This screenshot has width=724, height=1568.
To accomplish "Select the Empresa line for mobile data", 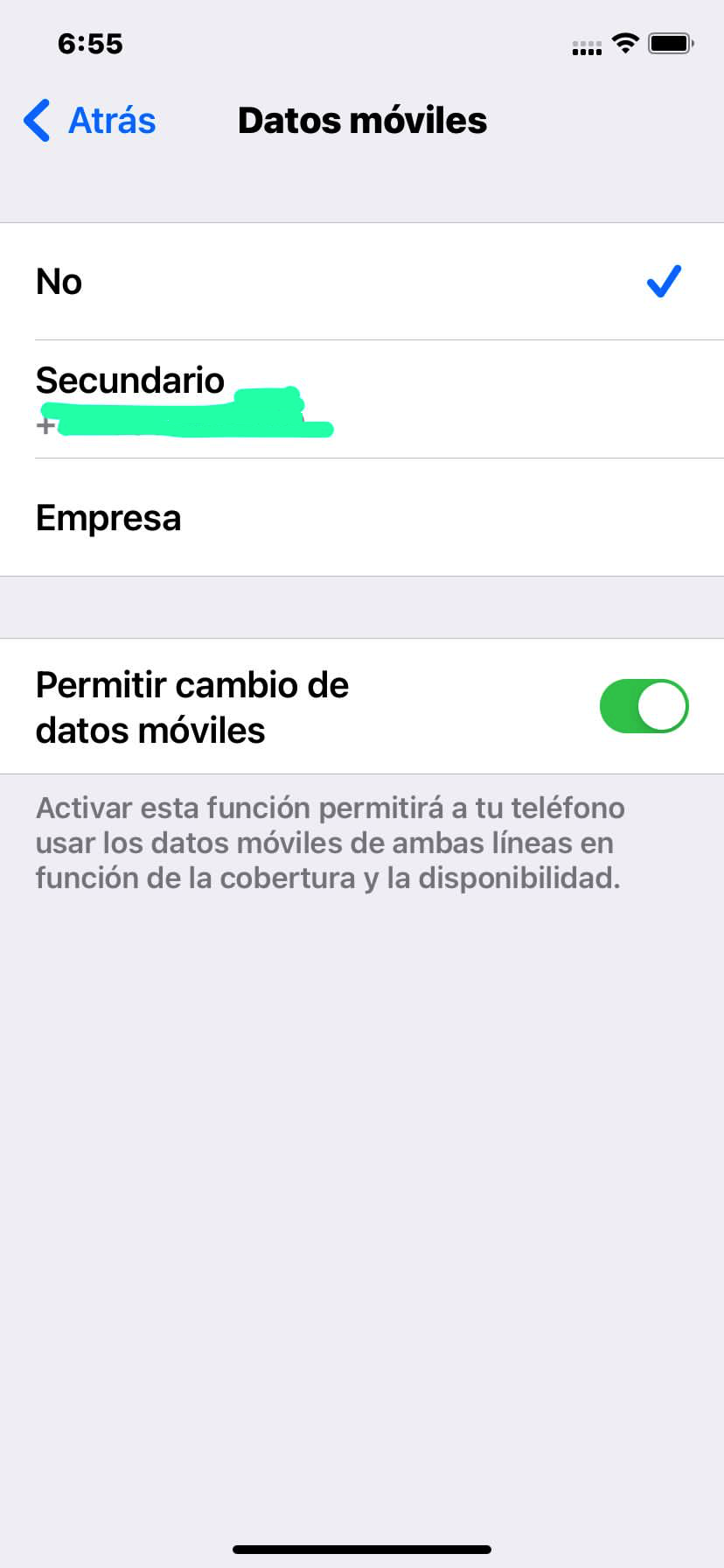I will coord(362,518).
